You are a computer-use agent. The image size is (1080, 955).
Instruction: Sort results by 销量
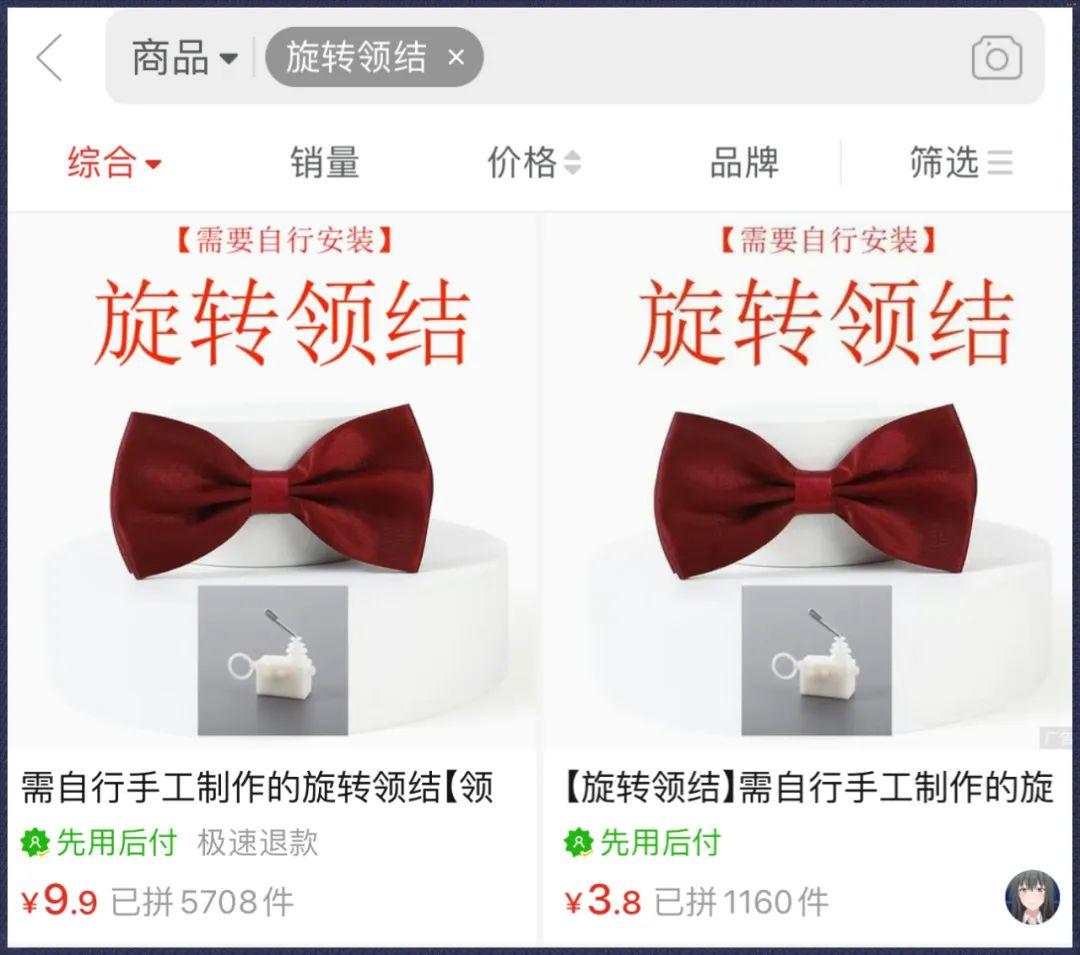325,162
